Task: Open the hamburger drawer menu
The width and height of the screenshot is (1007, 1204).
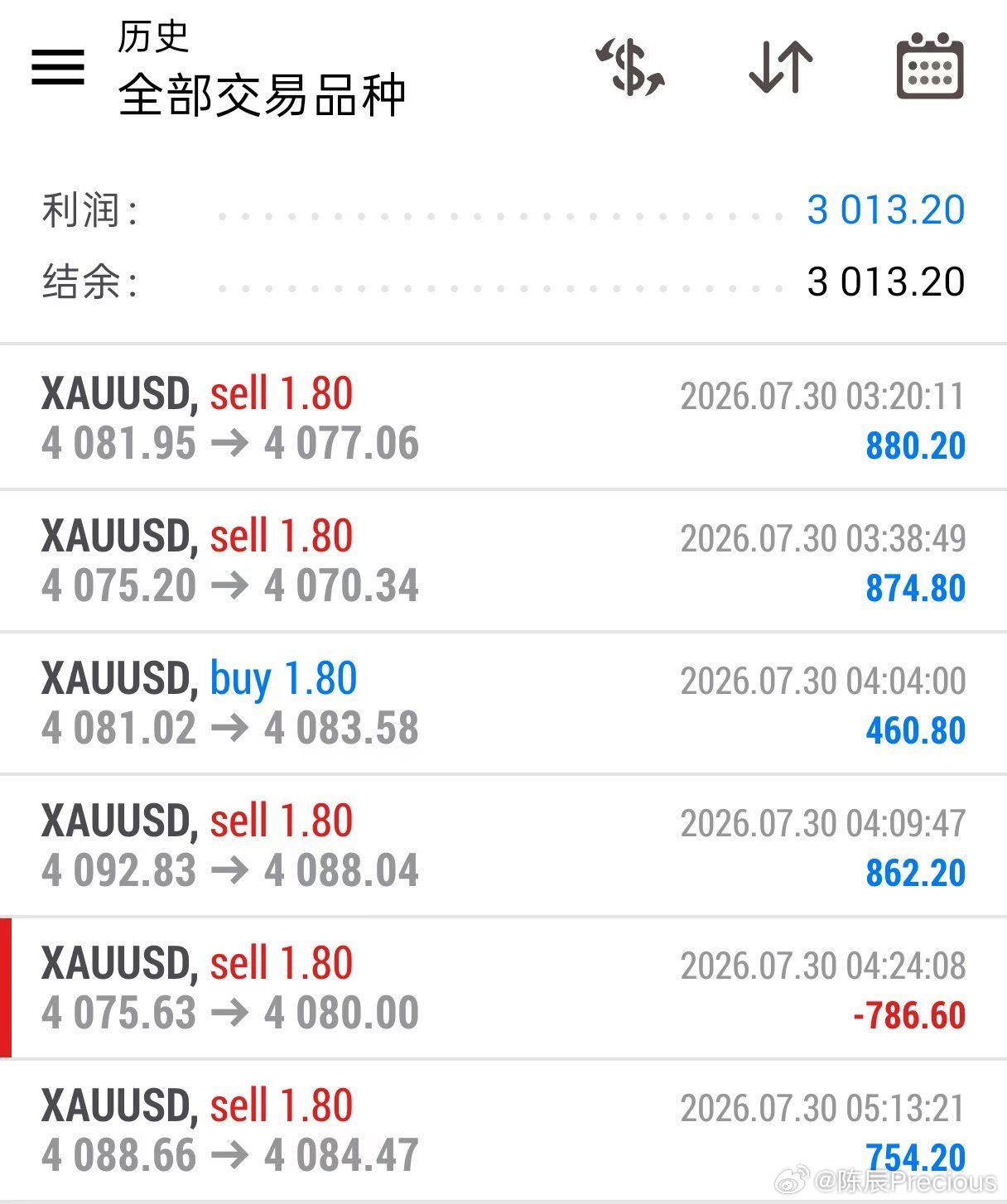Action: click(58, 67)
